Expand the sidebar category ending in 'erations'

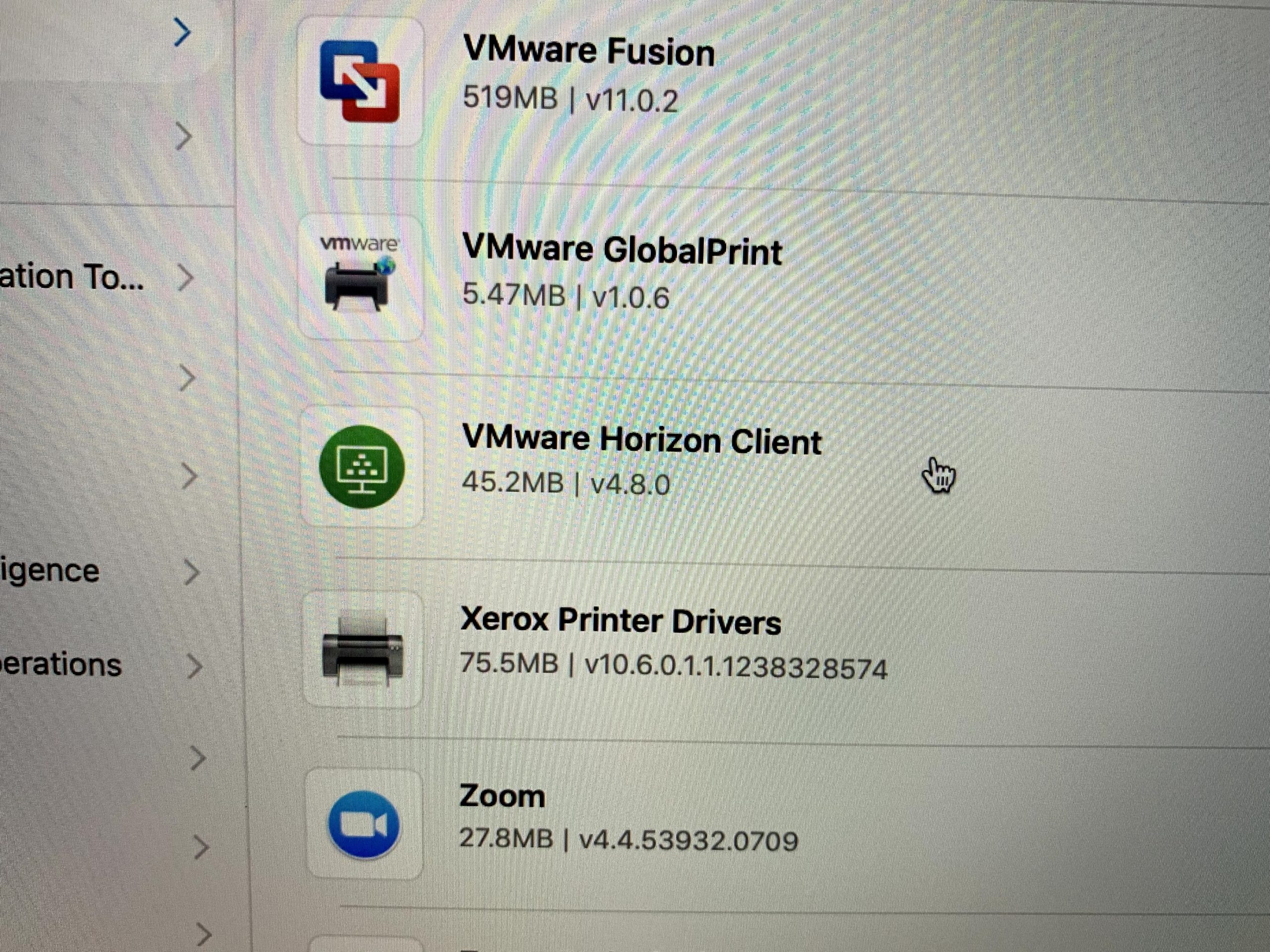coord(194,666)
